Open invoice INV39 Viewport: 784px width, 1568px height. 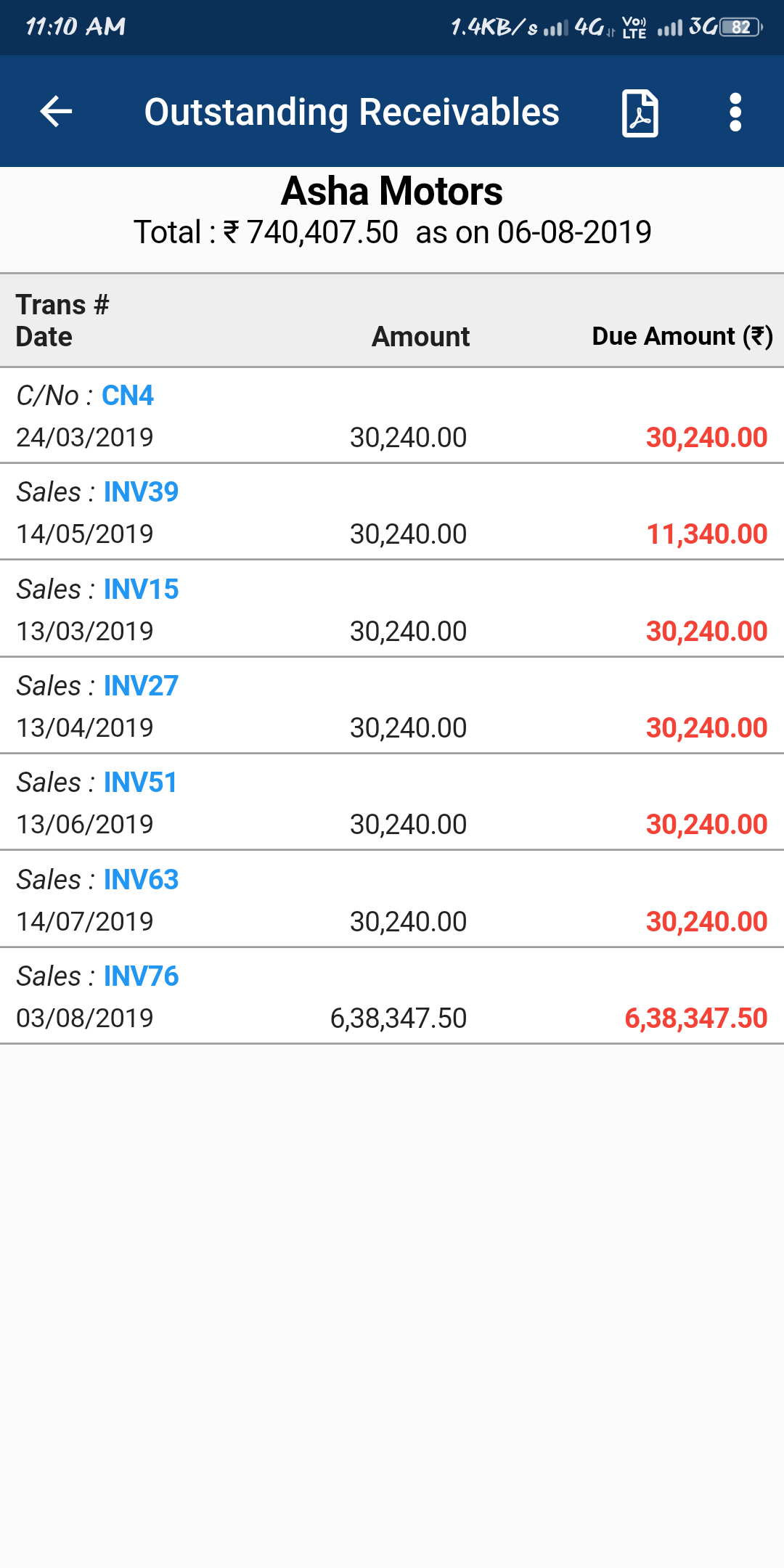tap(141, 492)
